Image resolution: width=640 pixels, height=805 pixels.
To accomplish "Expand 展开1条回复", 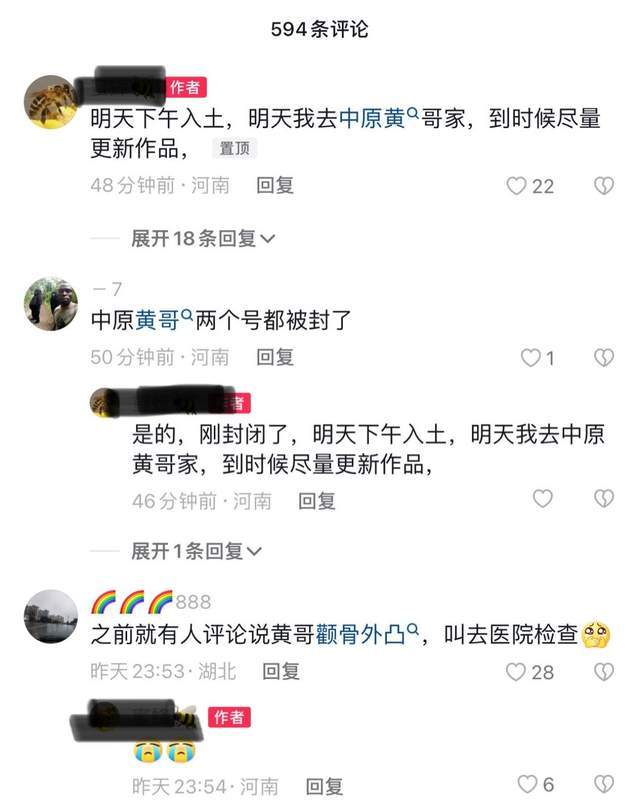I will (197, 551).
